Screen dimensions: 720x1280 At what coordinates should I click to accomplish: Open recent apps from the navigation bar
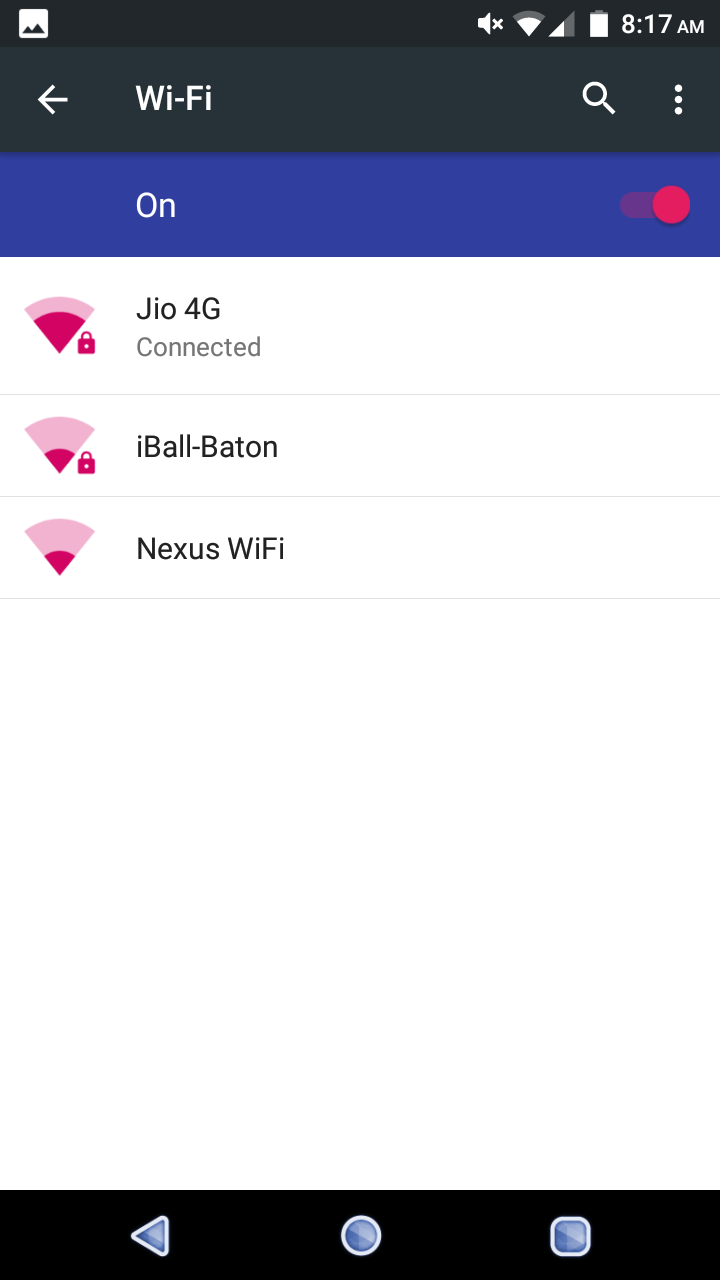click(x=570, y=1236)
